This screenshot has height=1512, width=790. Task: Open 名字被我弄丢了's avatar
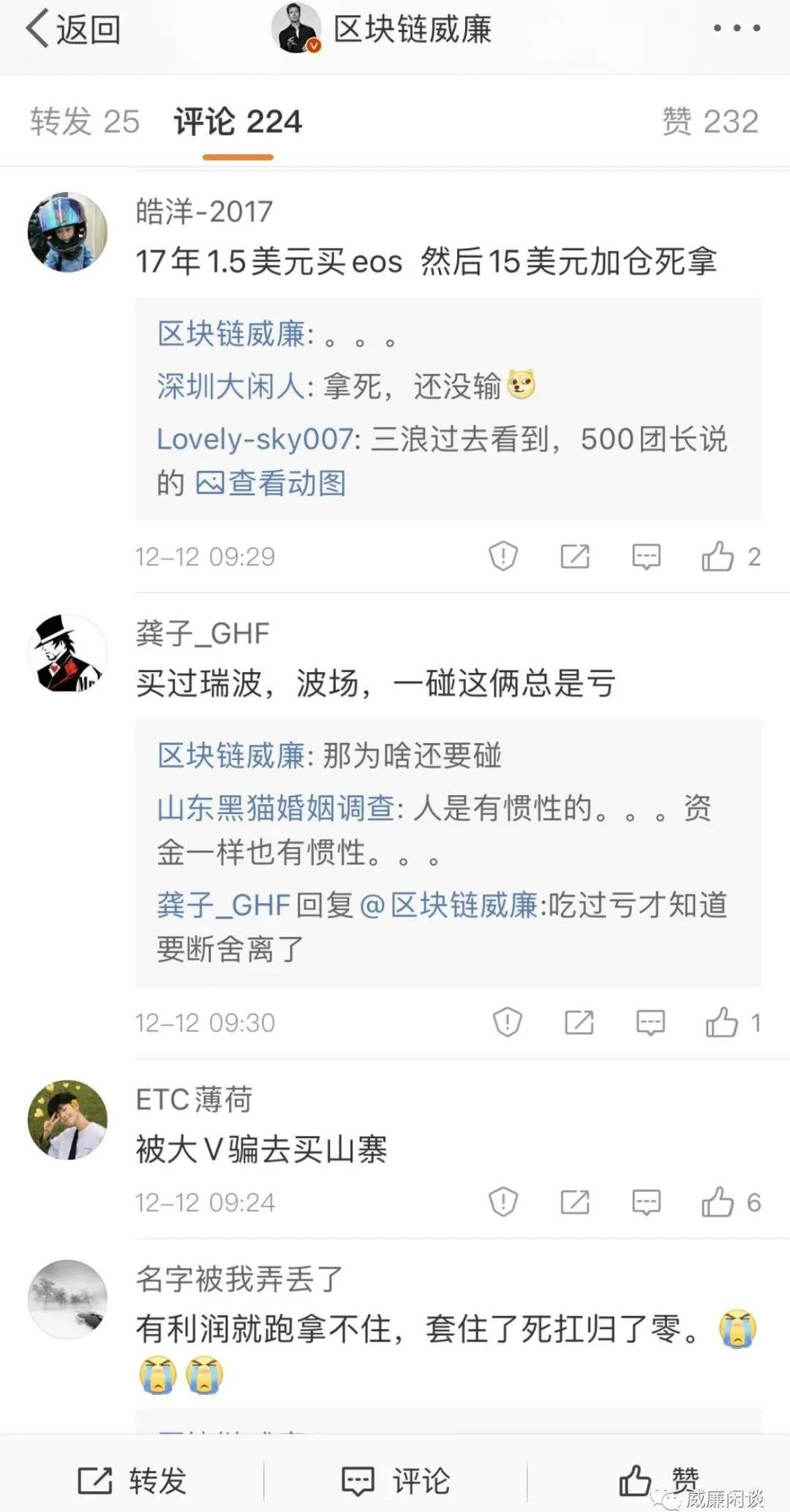pyautogui.click(x=67, y=1299)
